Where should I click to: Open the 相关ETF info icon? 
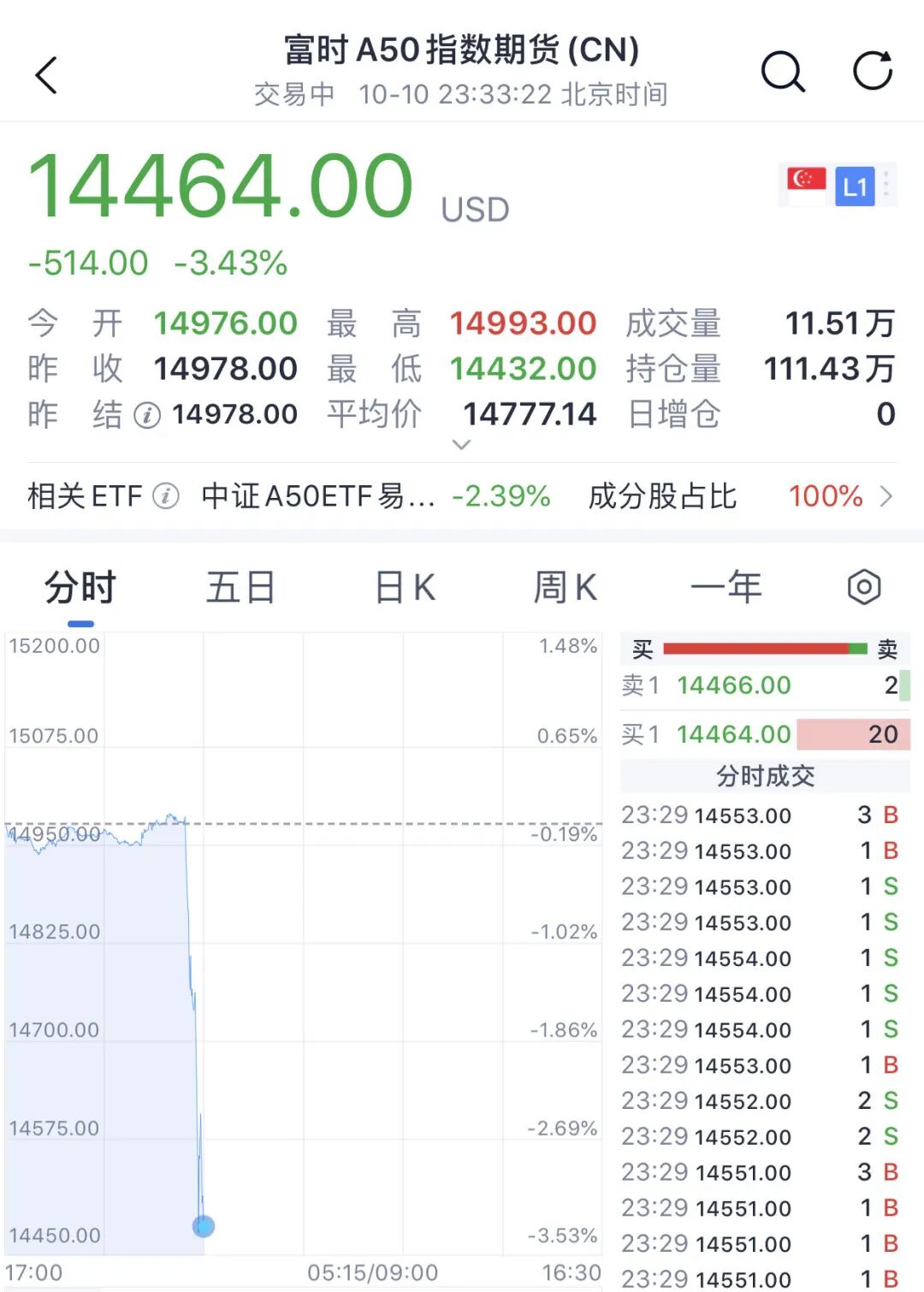click(165, 496)
